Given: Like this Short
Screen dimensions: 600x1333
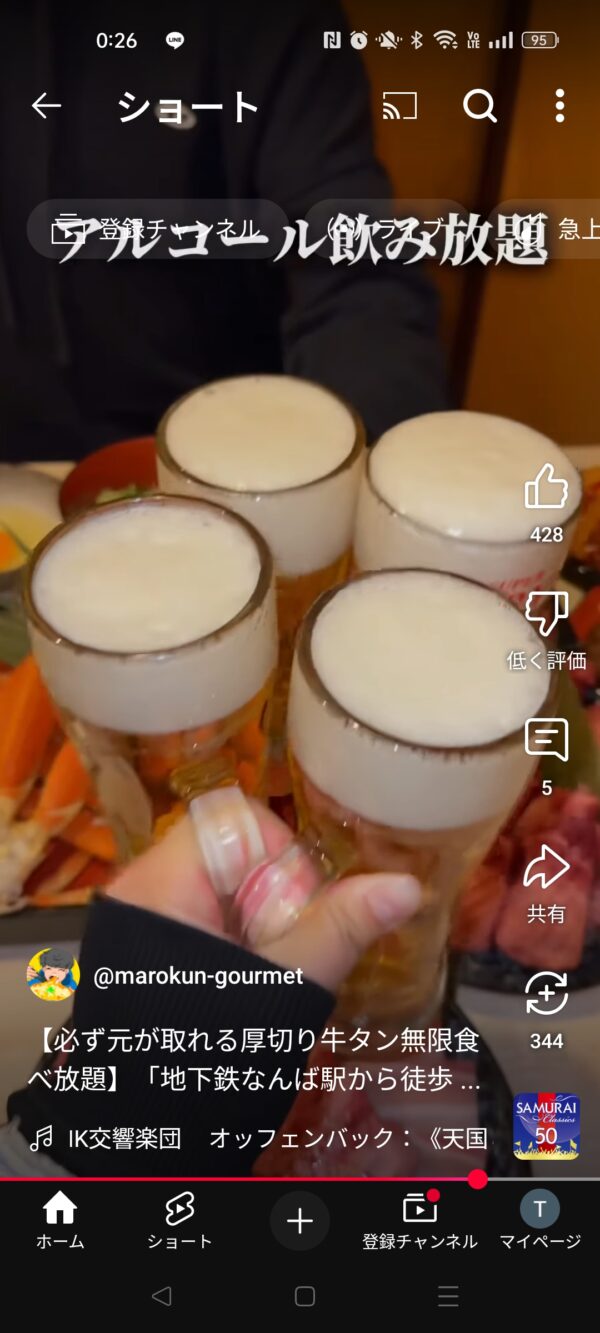Looking at the screenshot, I should click(546, 488).
